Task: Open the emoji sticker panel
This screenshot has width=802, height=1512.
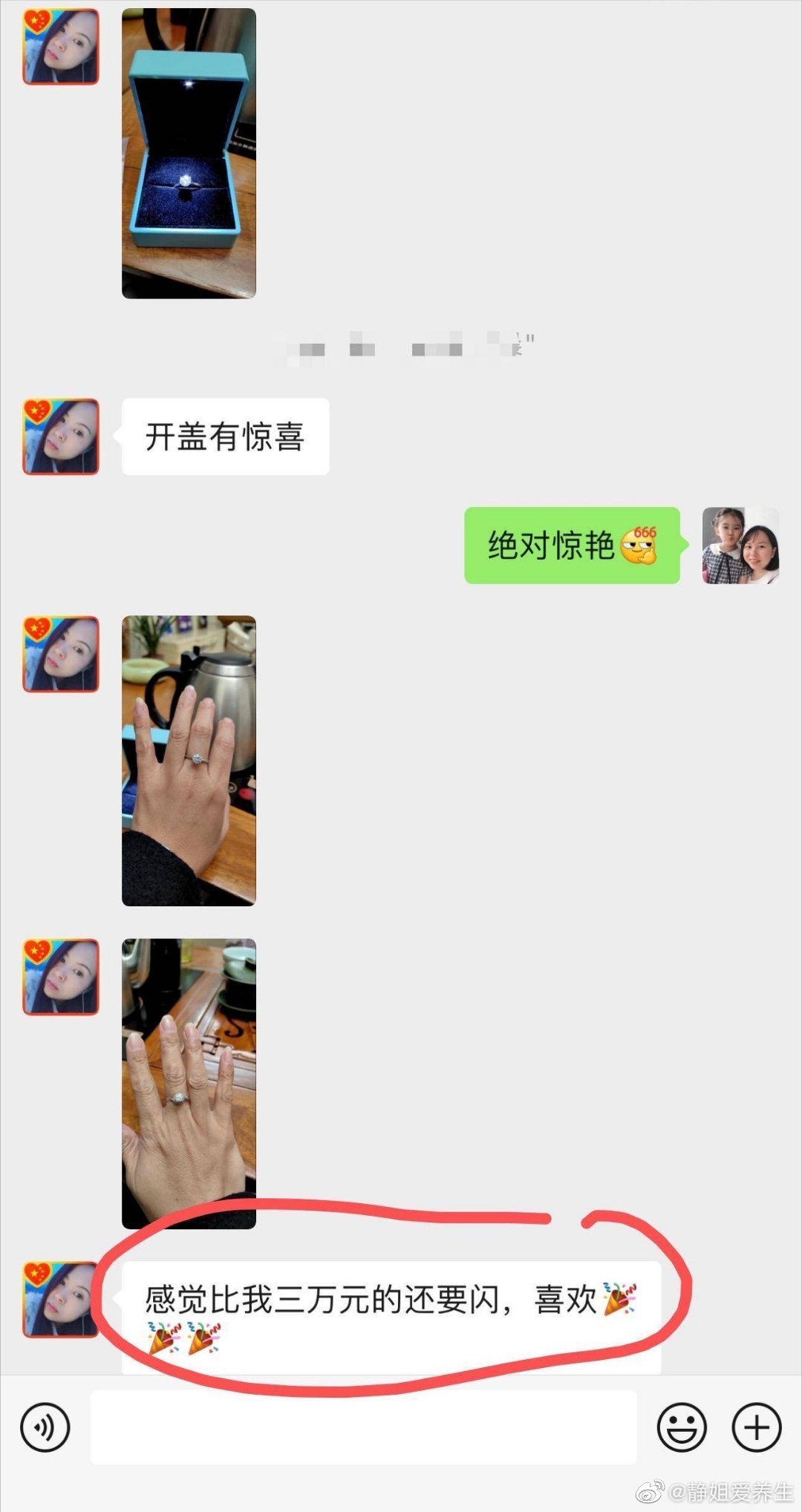Action: pos(681,1427)
